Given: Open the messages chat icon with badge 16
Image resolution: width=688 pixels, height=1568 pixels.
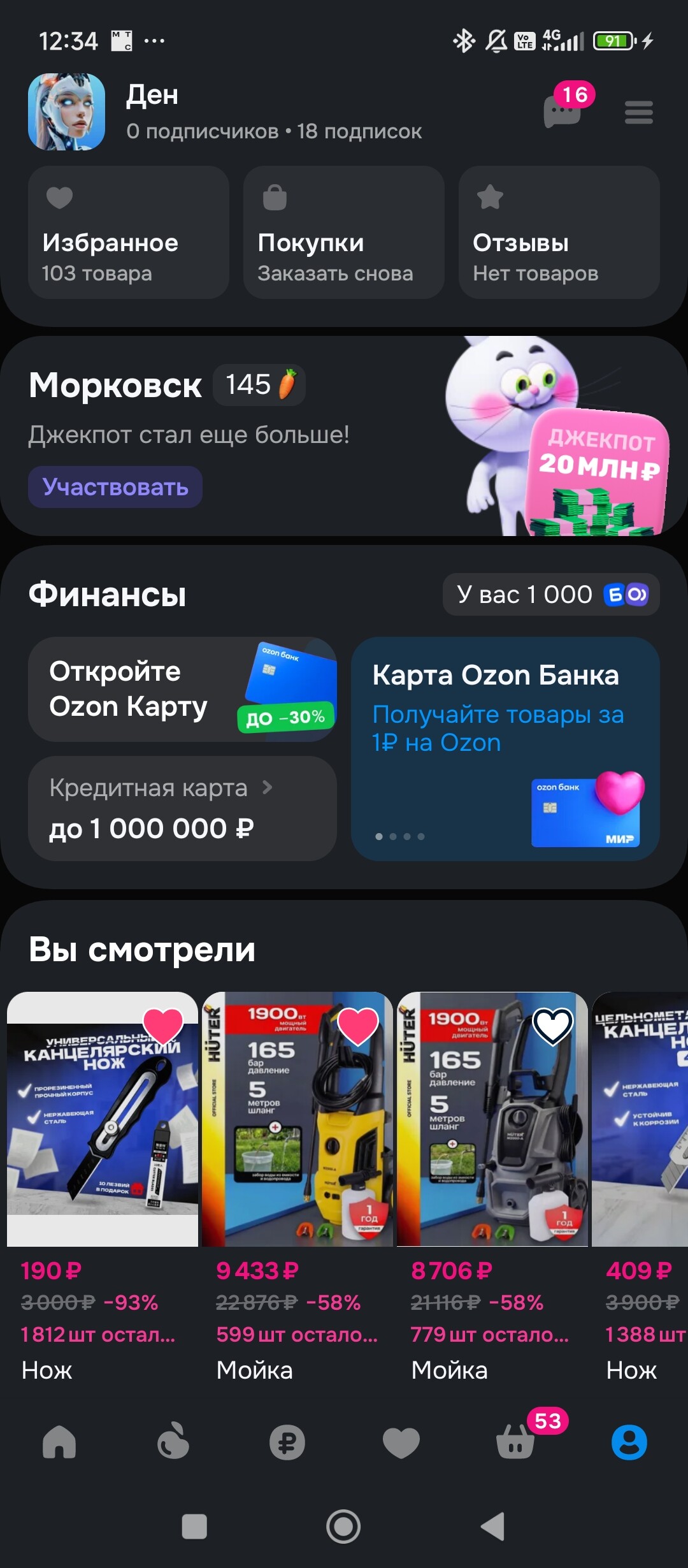Looking at the screenshot, I should click(563, 113).
